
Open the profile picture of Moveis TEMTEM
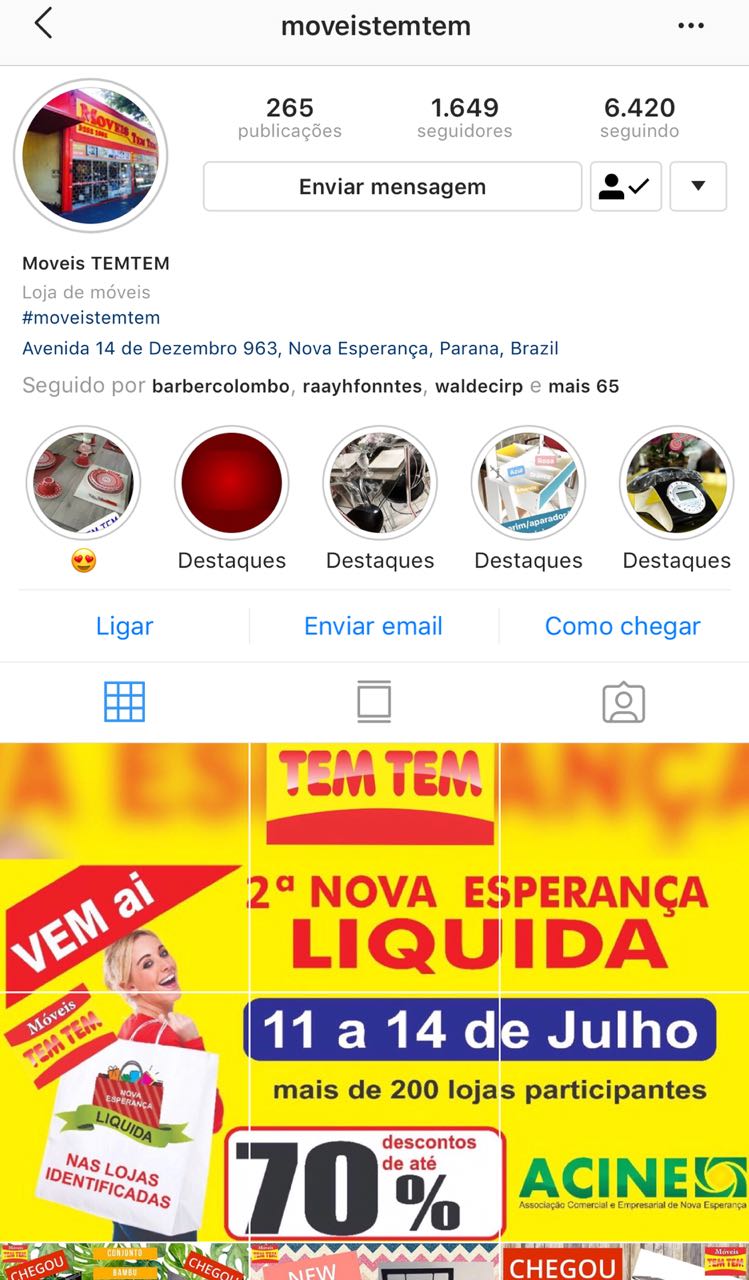click(x=91, y=157)
